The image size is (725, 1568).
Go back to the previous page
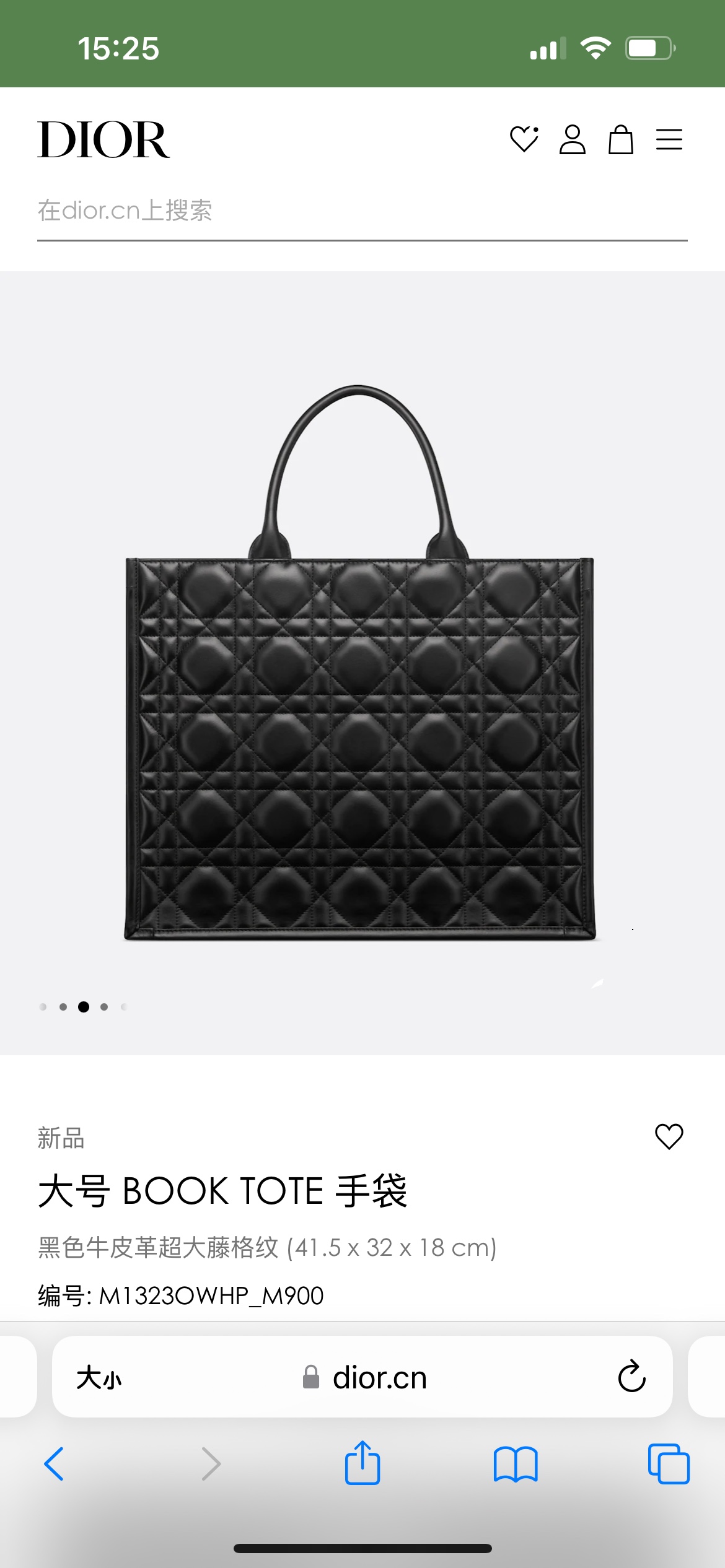55,1464
